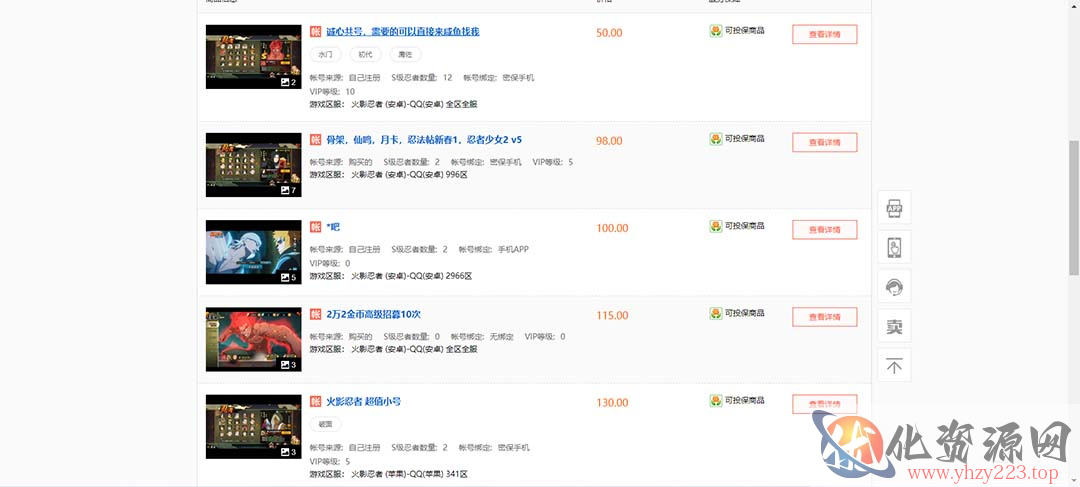Open the thumbnail of the *吧 listing

[x=253, y=252]
